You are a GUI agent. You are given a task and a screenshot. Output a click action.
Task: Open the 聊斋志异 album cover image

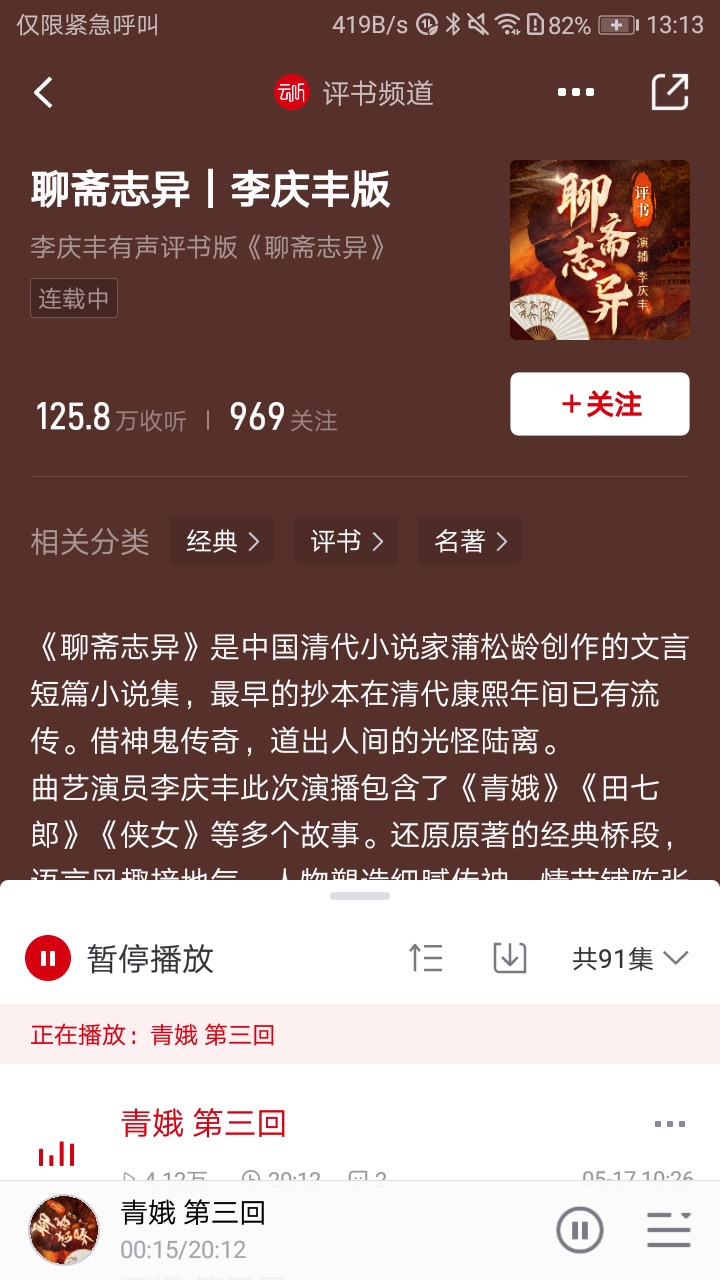pyautogui.click(x=599, y=250)
